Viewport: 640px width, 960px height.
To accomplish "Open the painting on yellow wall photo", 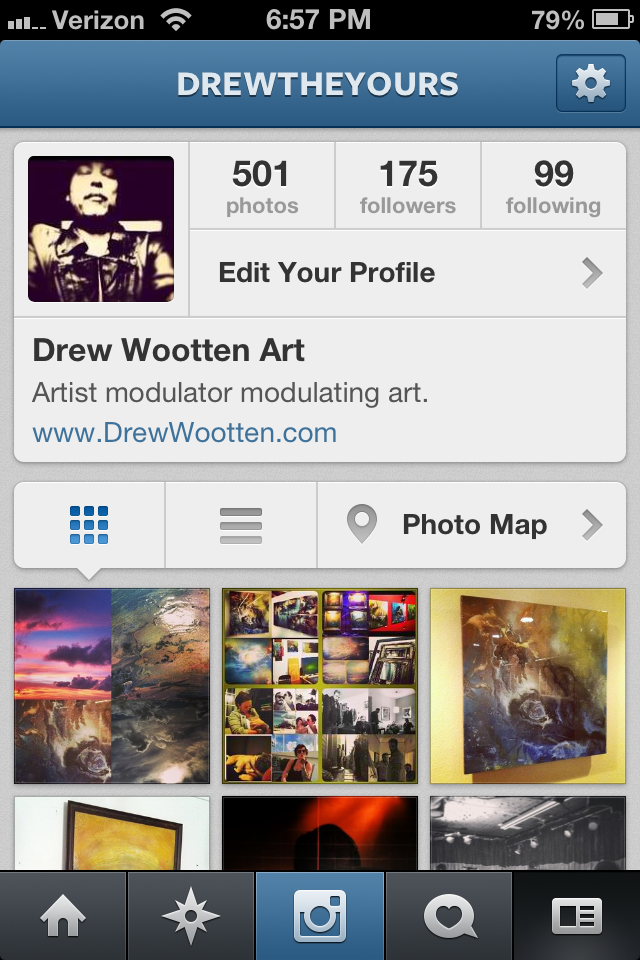I will [x=528, y=685].
